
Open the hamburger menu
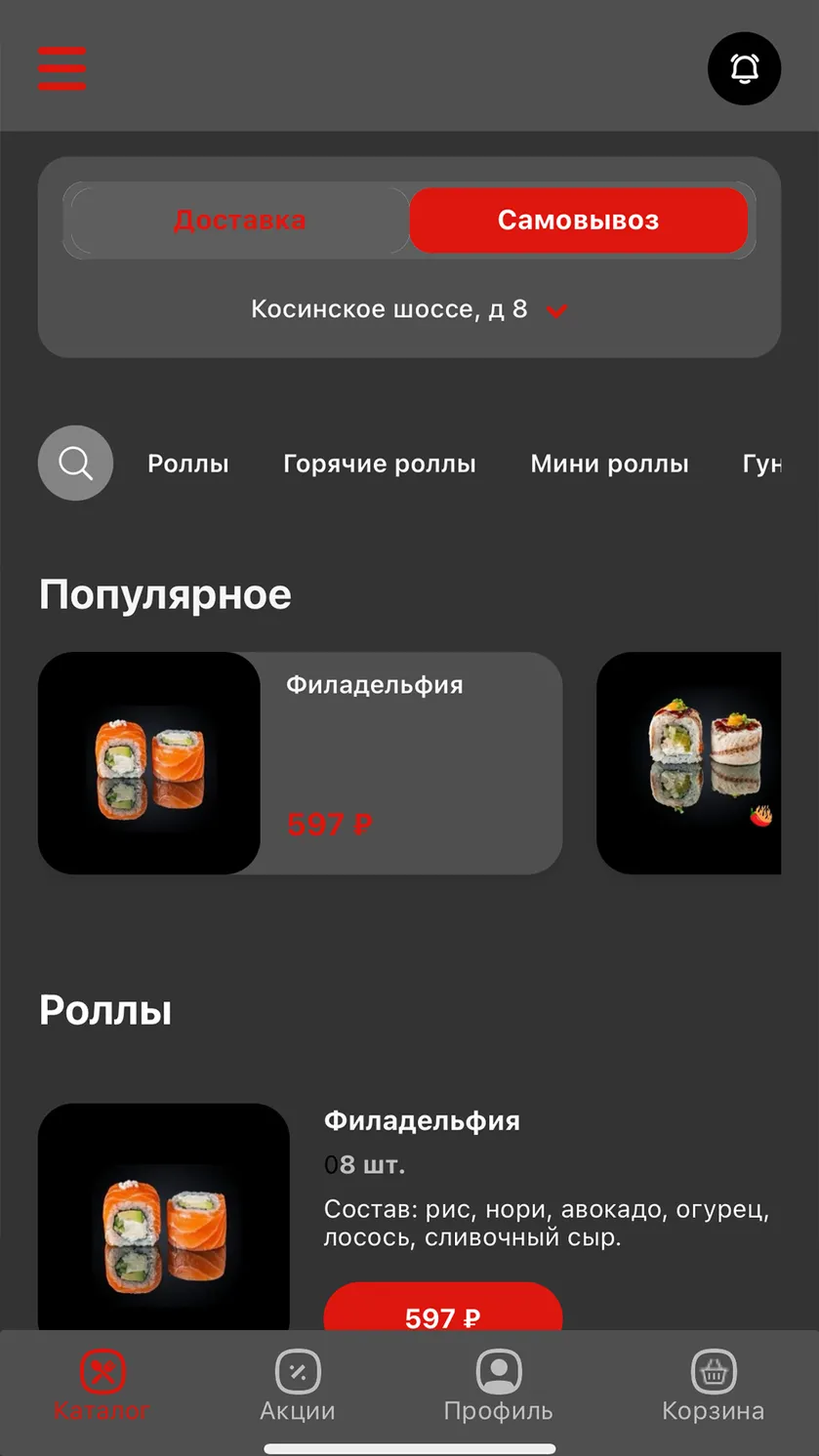(62, 68)
